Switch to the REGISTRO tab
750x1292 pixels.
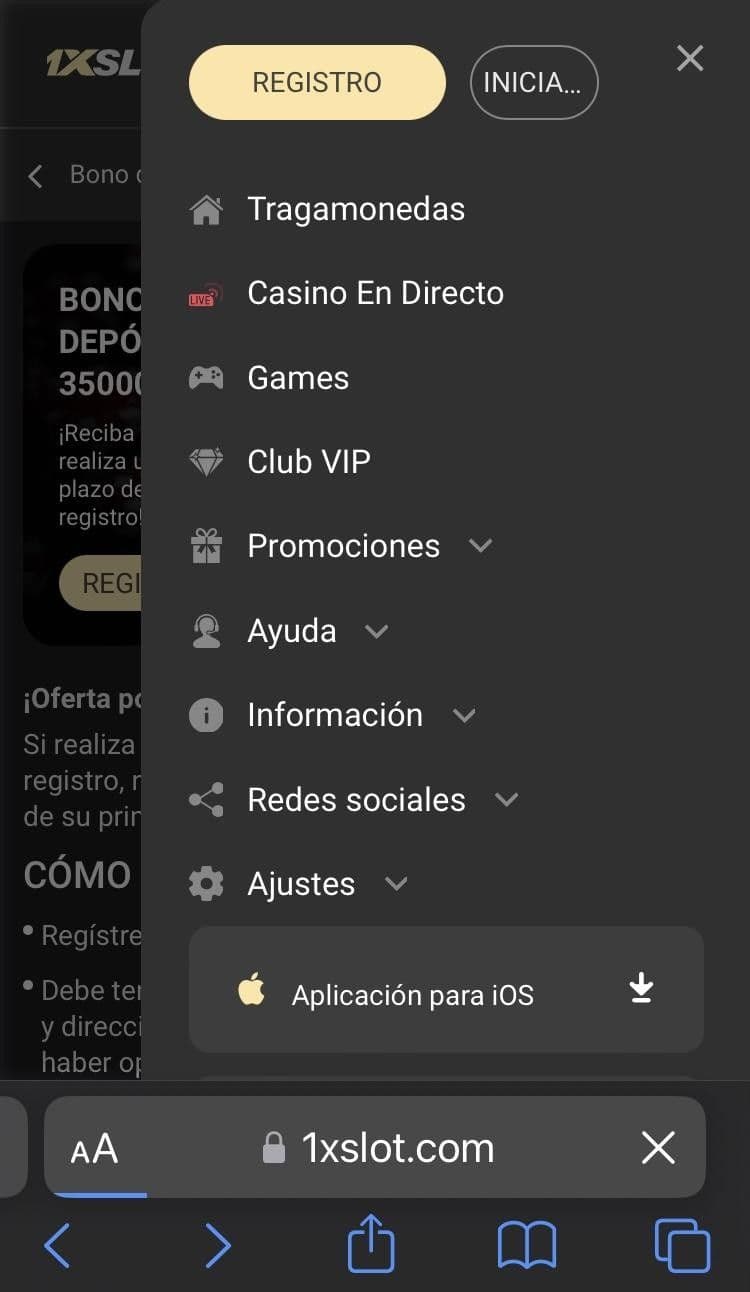[x=316, y=82]
